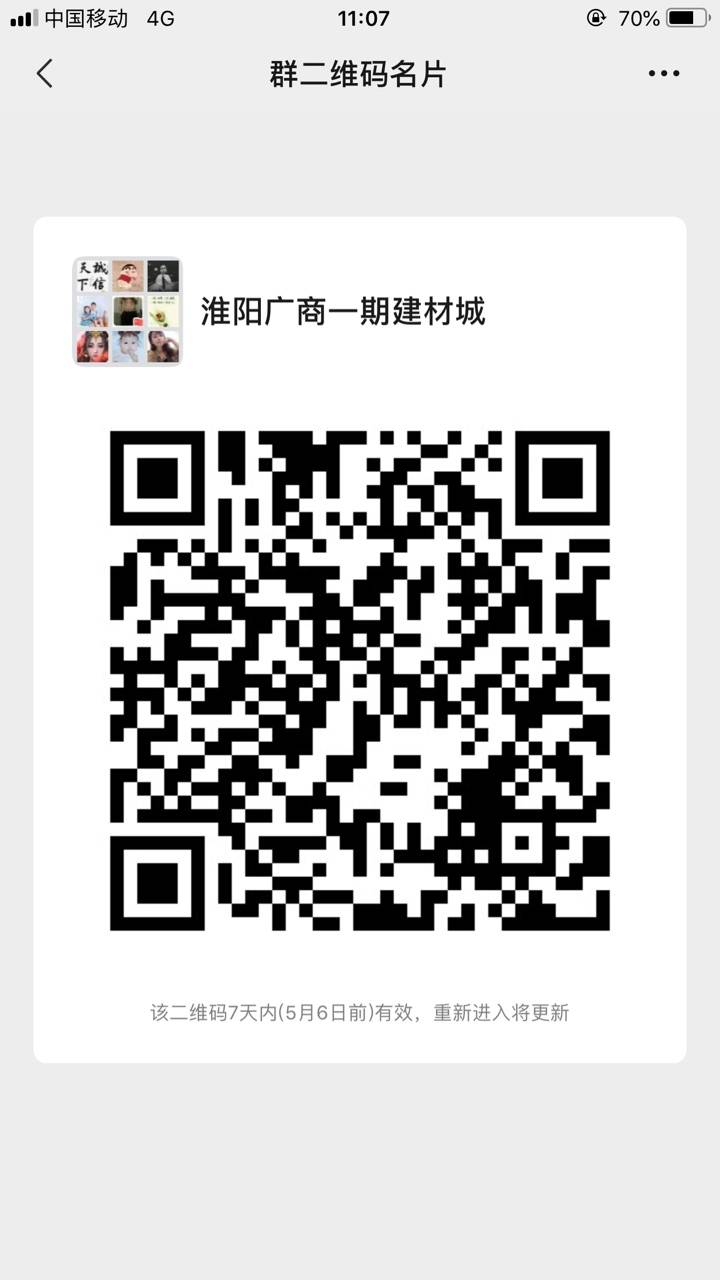Go back using the top-left arrow

(44, 73)
